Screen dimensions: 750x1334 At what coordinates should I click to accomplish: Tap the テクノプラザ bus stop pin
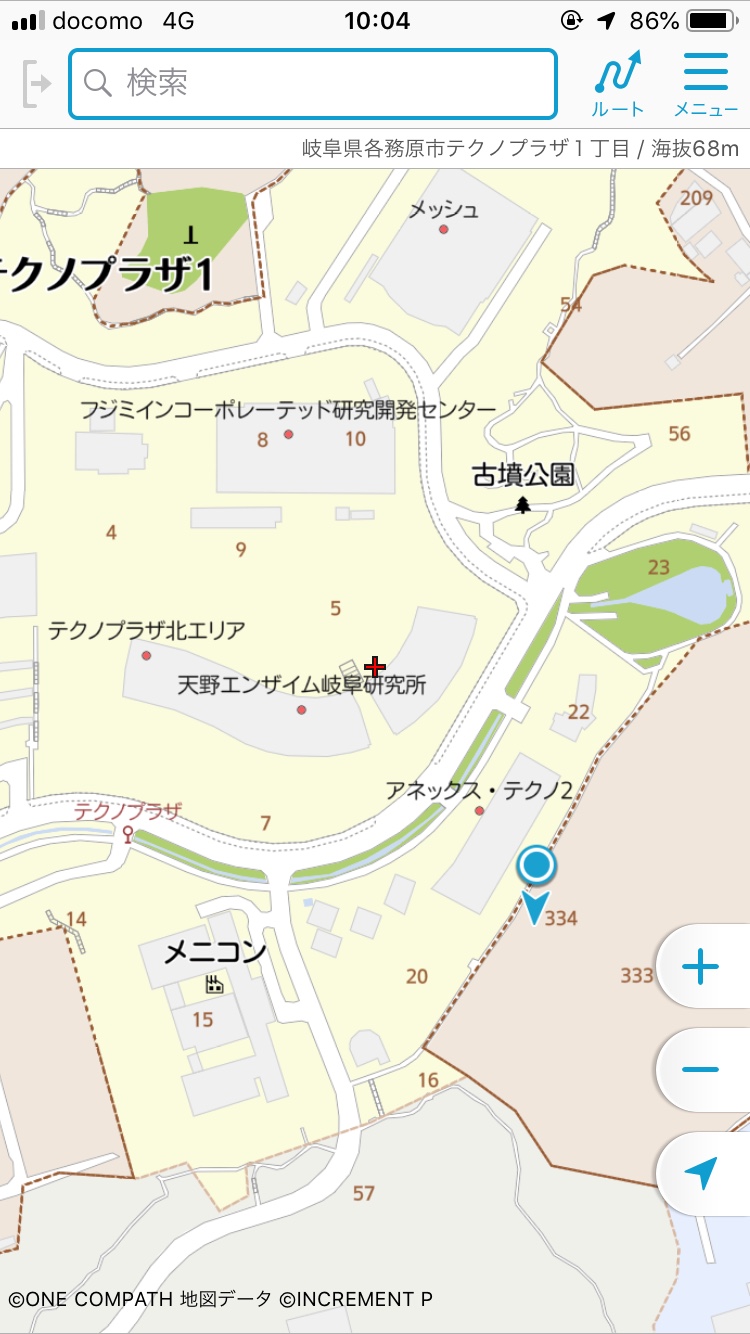(x=127, y=834)
